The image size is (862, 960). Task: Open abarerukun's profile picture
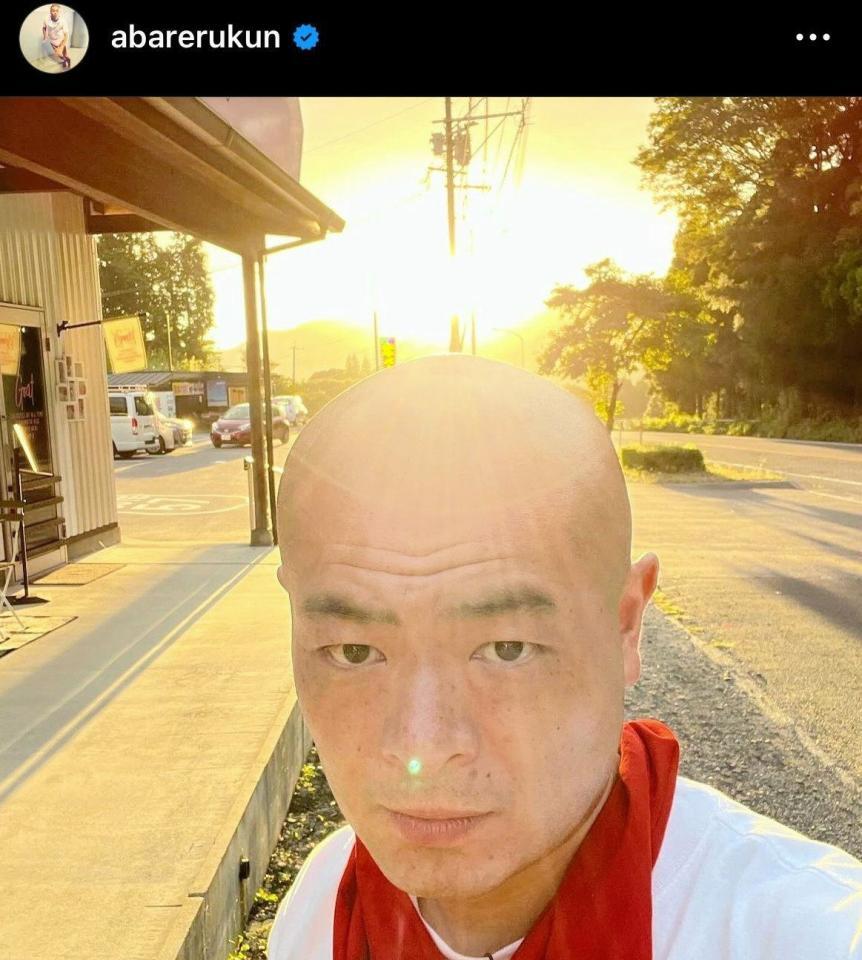pyautogui.click(x=54, y=38)
